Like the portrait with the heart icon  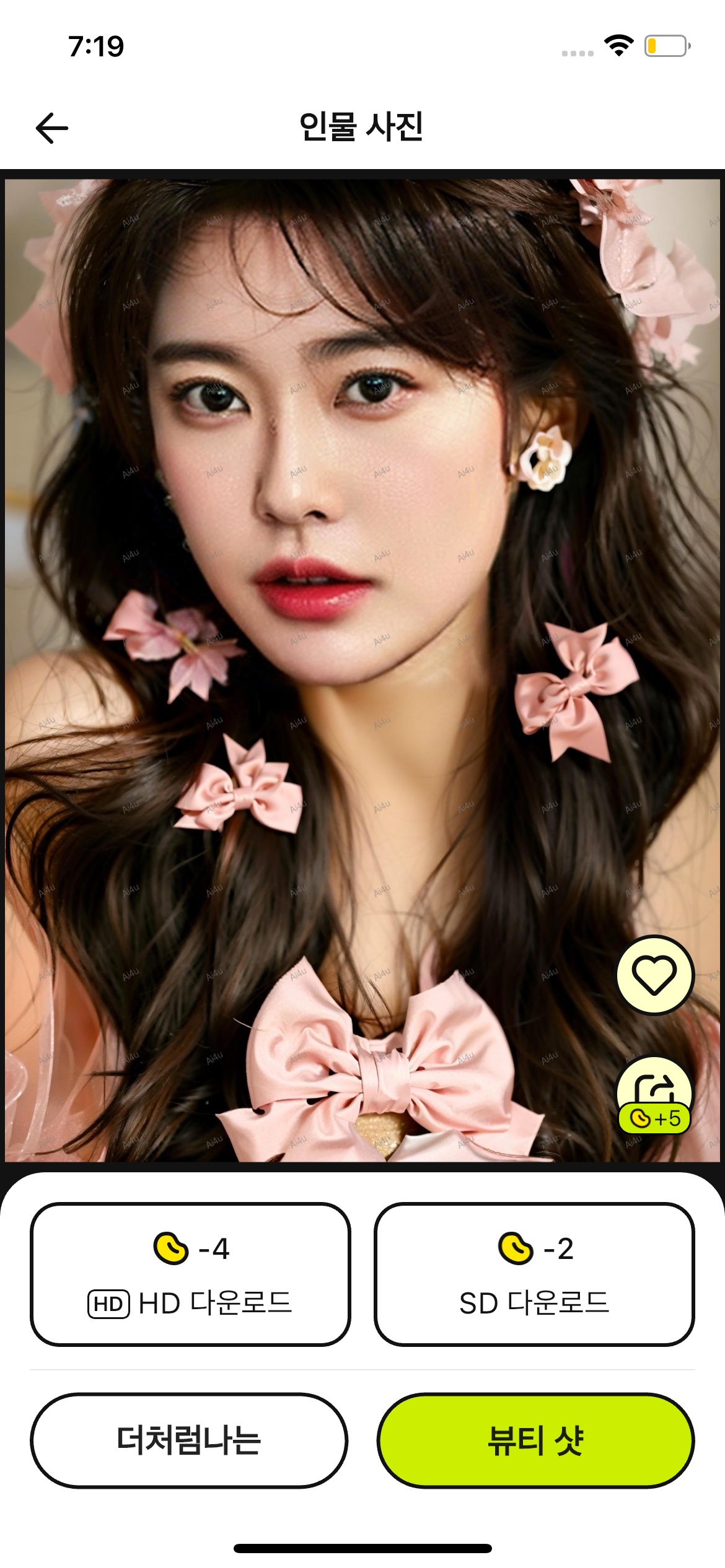coord(654,975)
